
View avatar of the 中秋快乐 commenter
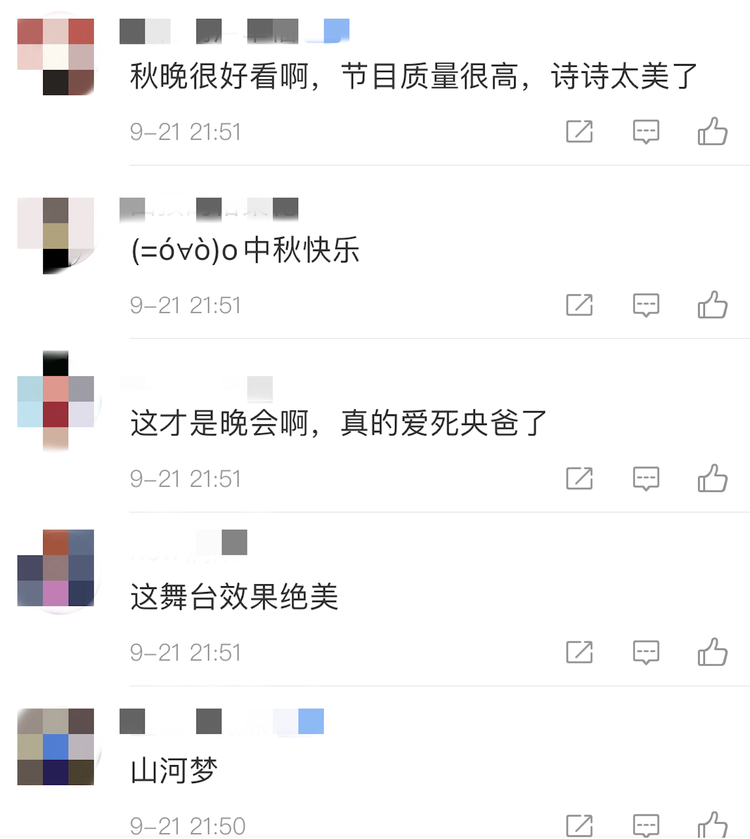coord(56,235)
